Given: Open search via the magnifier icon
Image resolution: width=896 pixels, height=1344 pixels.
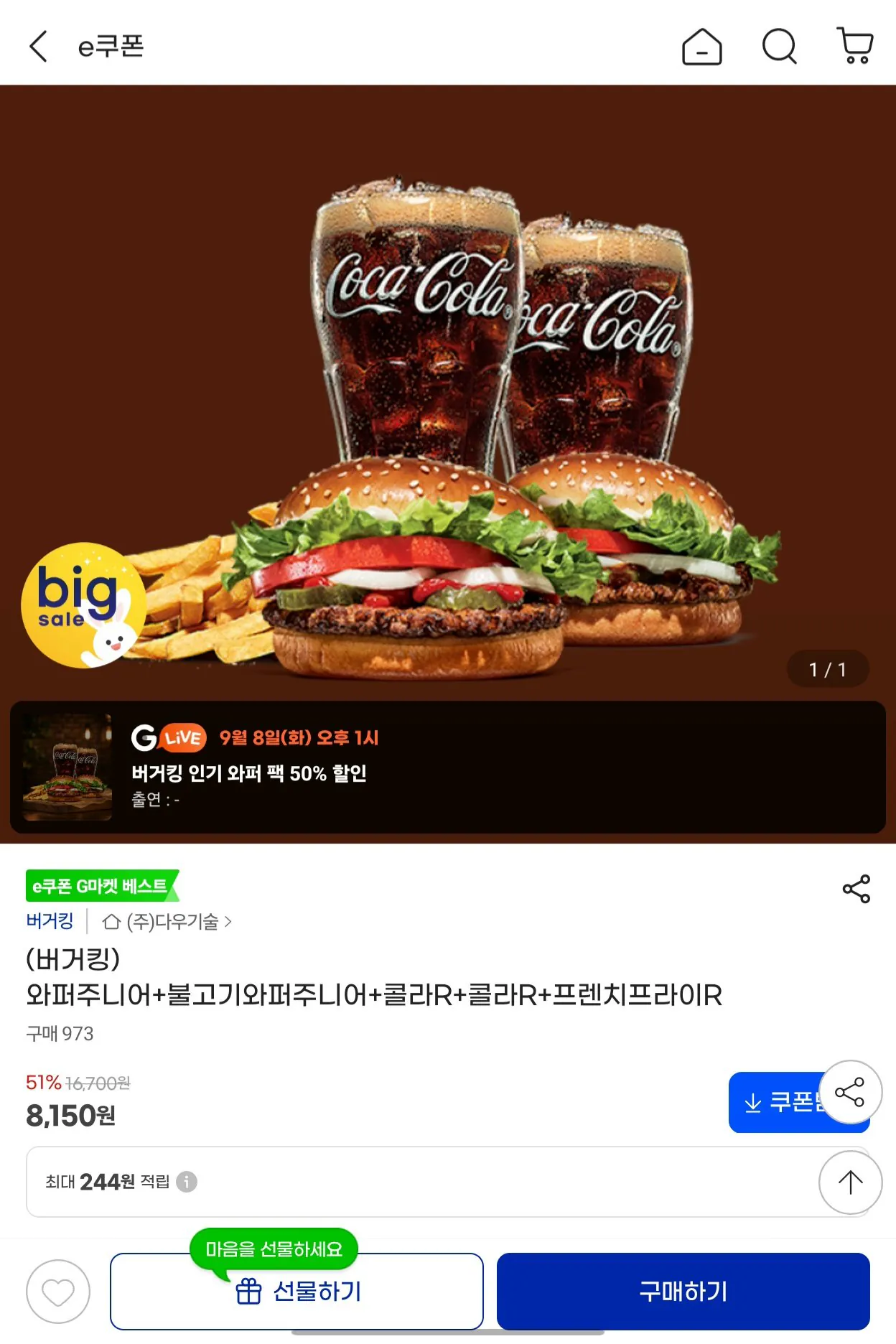Looking at the screenshot, I should pyautogui.click(x=779, y=47).
